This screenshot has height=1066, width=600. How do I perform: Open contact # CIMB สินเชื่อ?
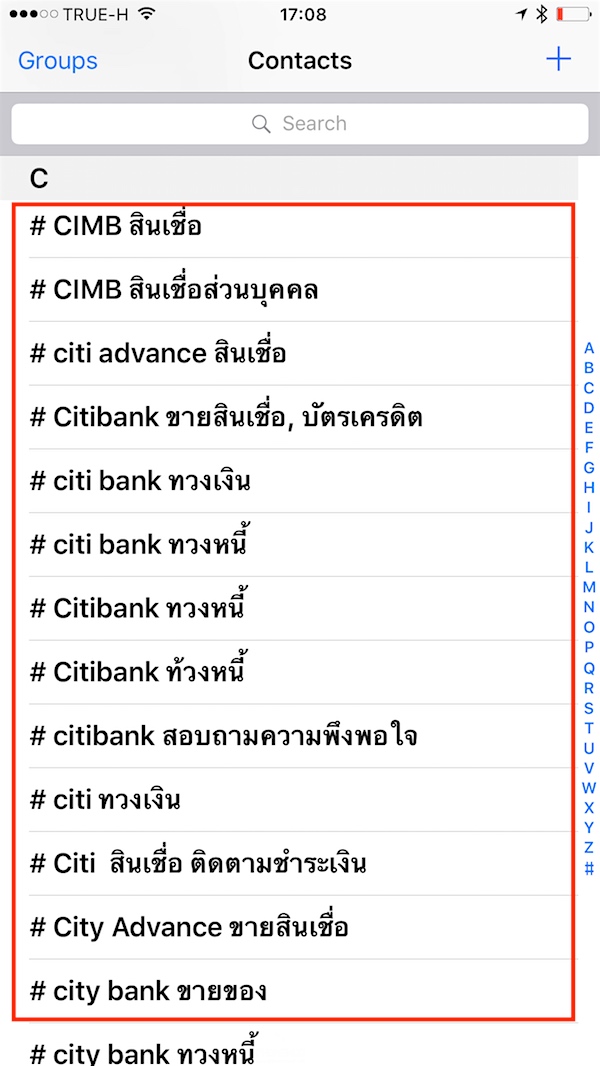pyautogui.click(x=290, y=226)
